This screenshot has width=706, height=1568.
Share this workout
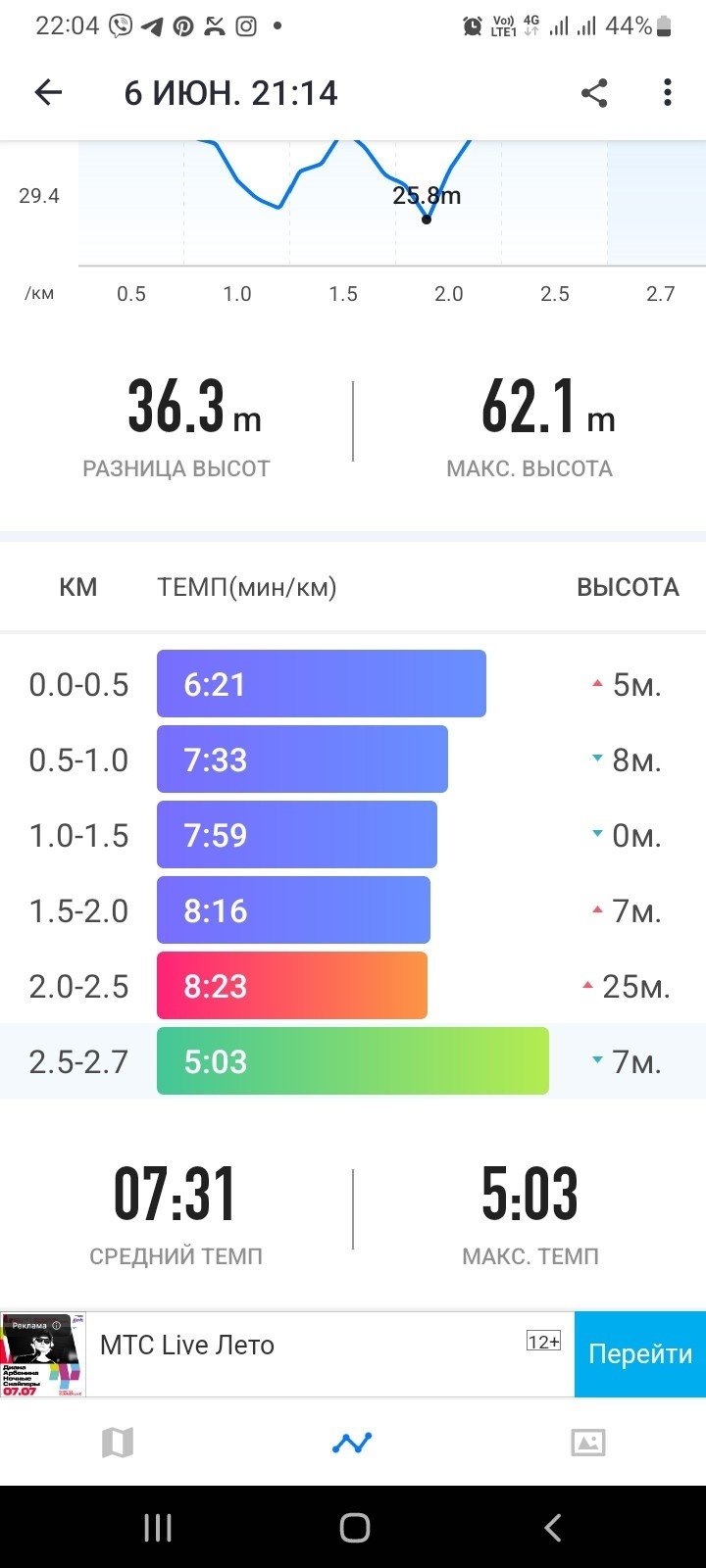coord(594,93)
